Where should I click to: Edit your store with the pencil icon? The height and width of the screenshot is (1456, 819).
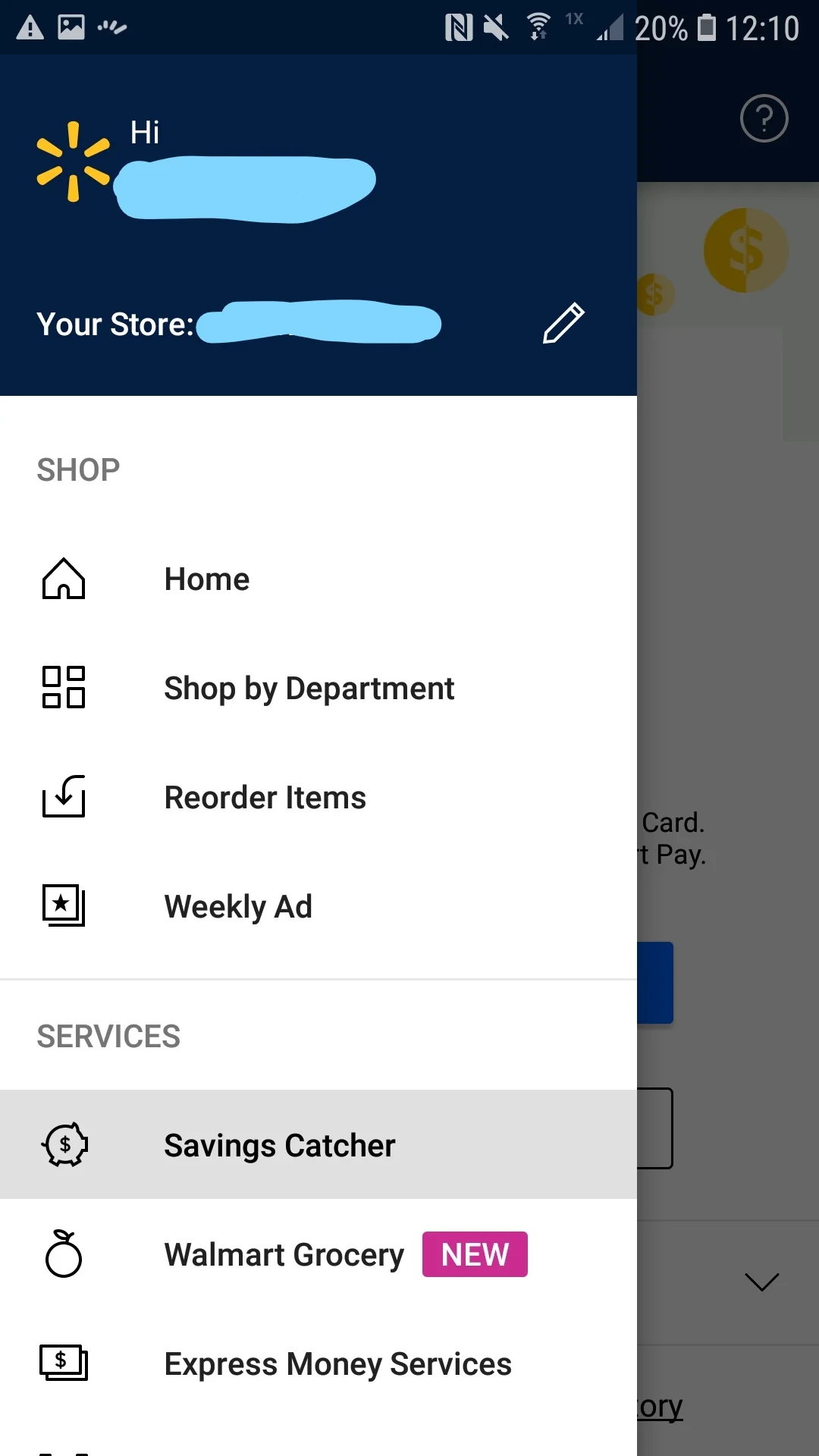pyautogui.click(x=563, y=324)
